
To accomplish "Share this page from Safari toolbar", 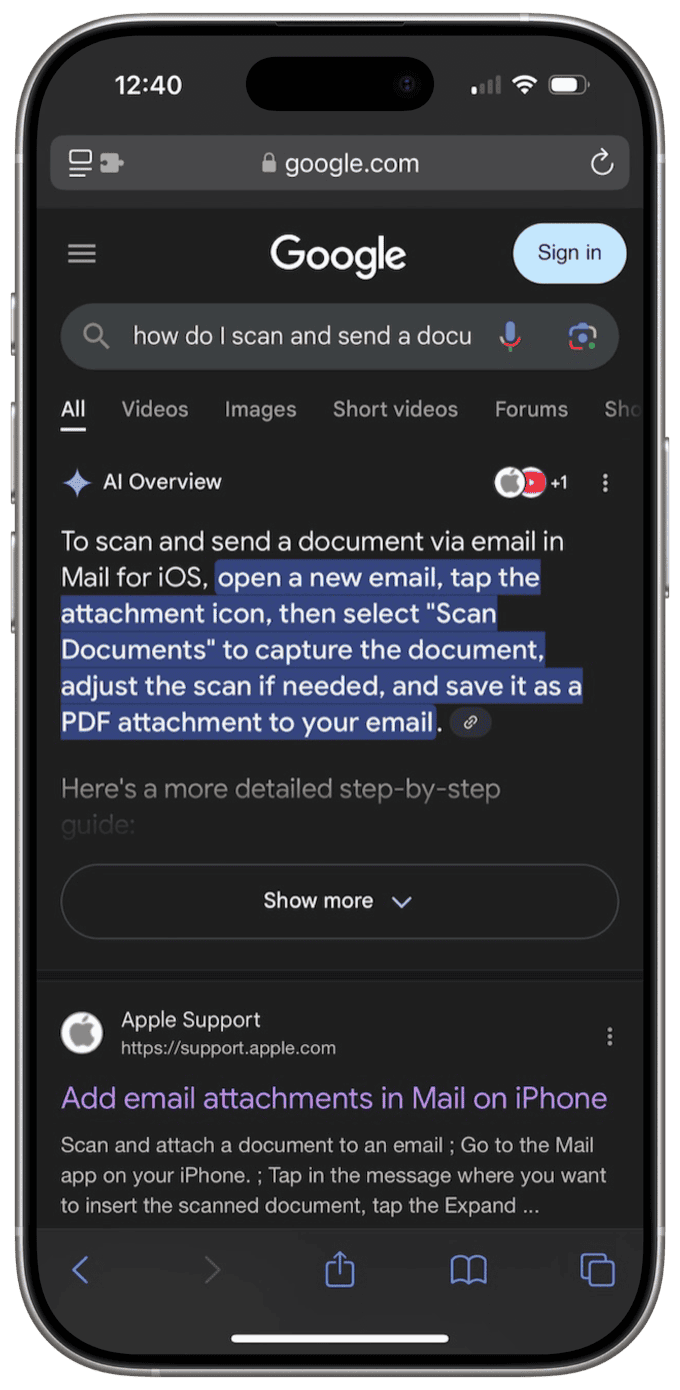I will tap(340, 1270).
